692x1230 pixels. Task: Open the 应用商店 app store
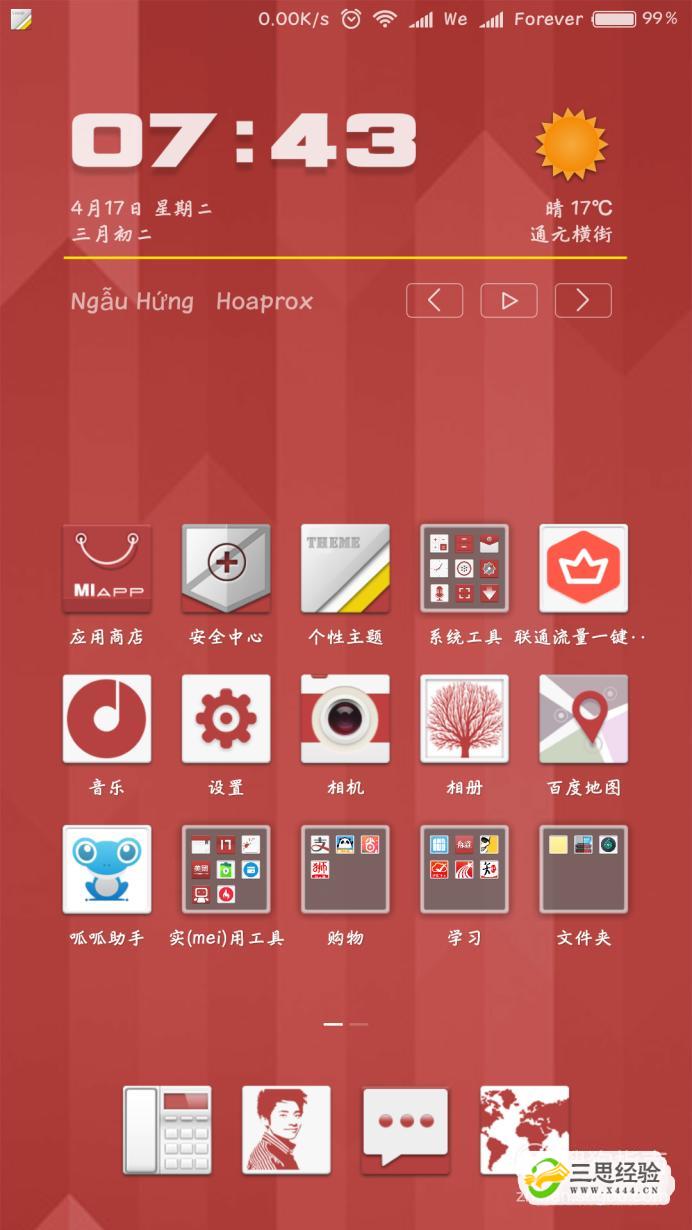107,568
